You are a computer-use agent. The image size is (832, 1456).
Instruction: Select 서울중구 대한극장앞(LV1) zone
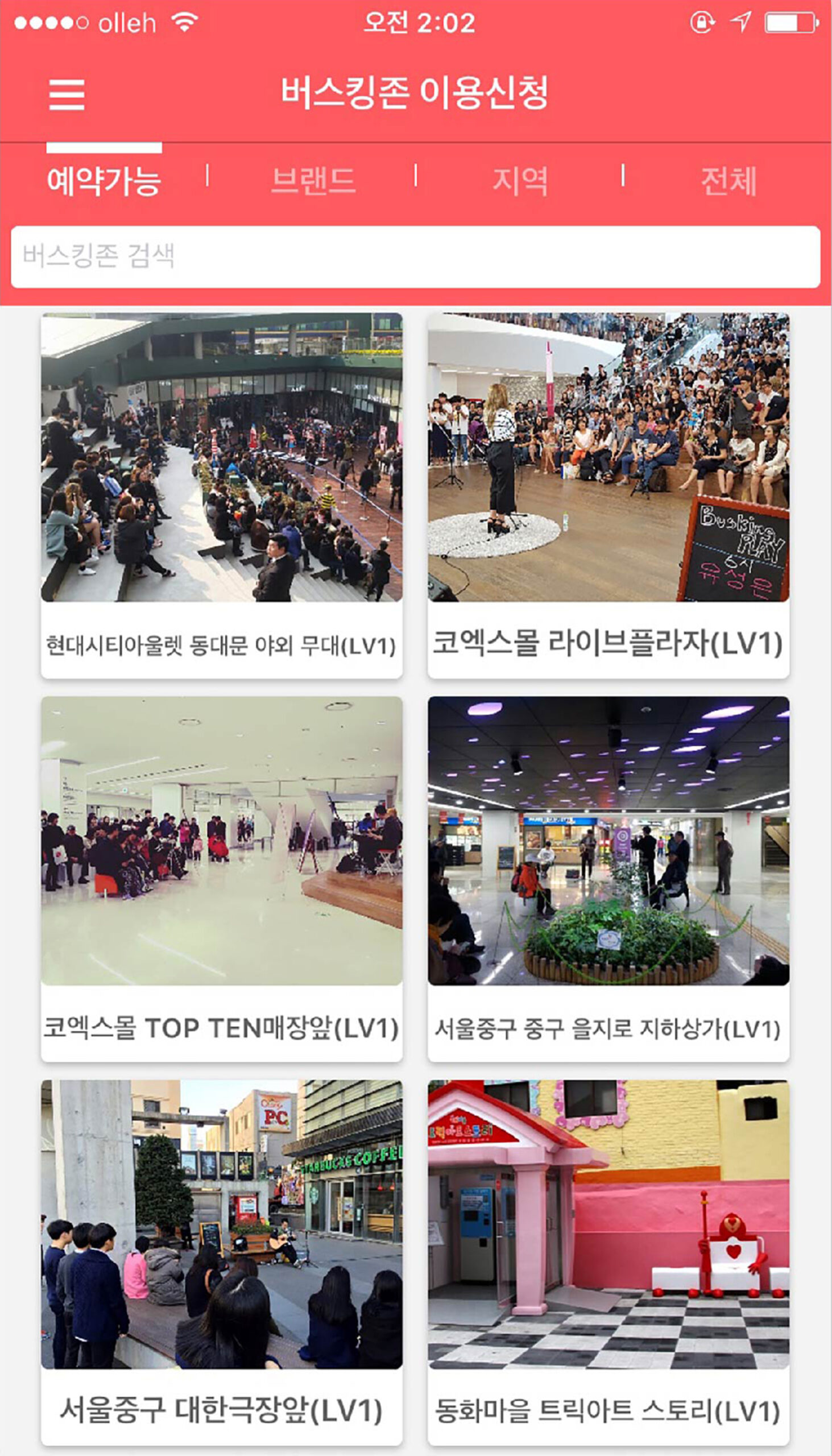(x=221, y=1261)
